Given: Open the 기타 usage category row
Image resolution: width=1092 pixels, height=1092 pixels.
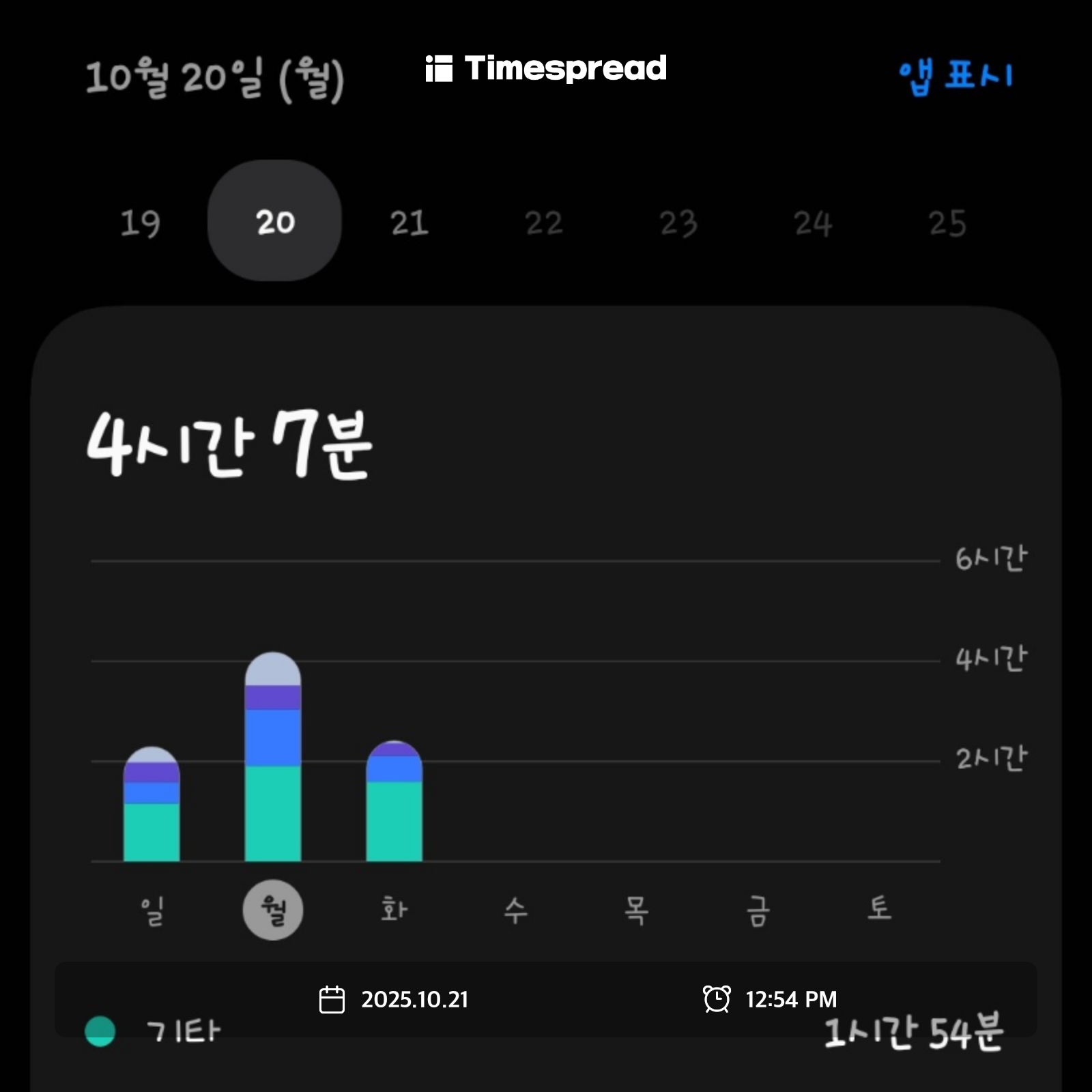Looking at the screenshot, I should click(545, 1032).
